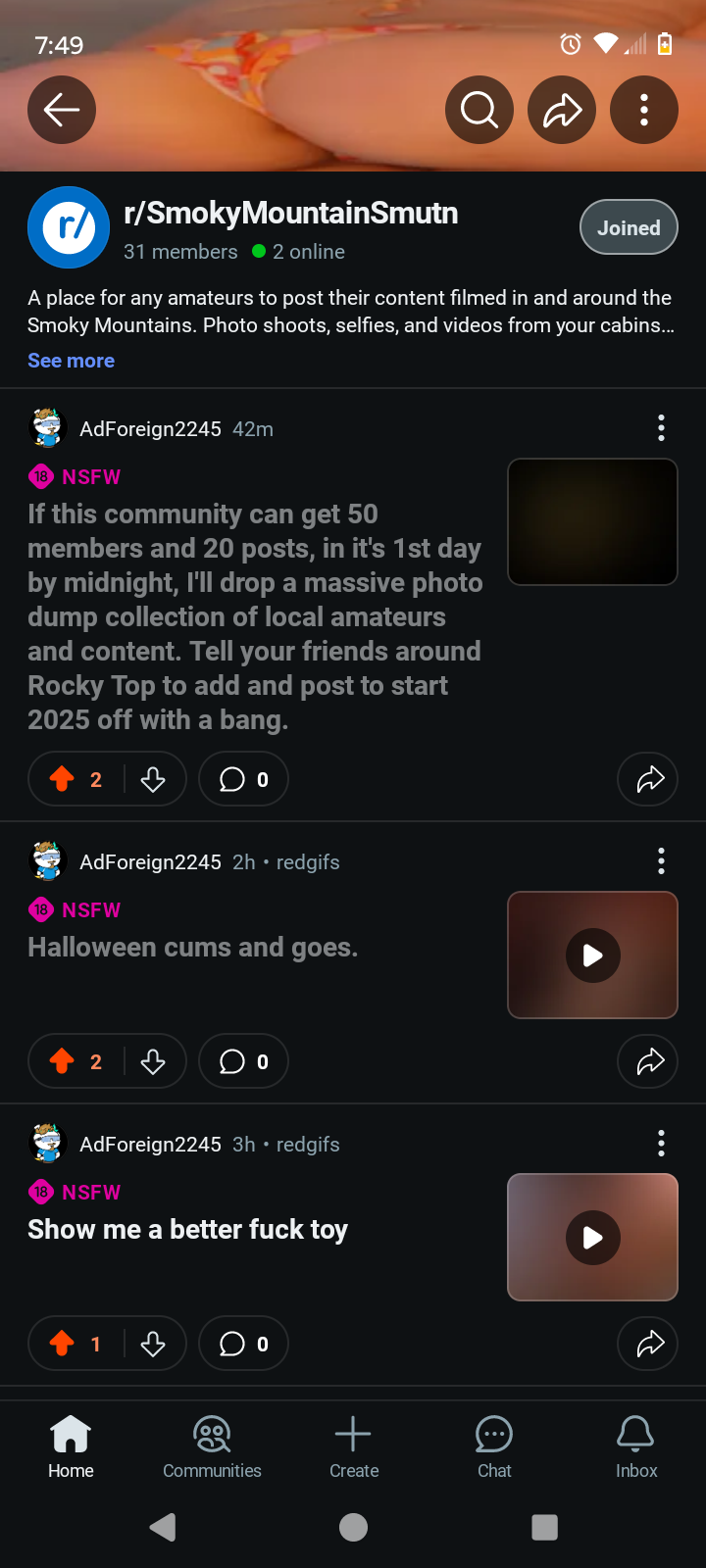Downvote the 42m post
706x1568 pixels.
pos(153,779)
